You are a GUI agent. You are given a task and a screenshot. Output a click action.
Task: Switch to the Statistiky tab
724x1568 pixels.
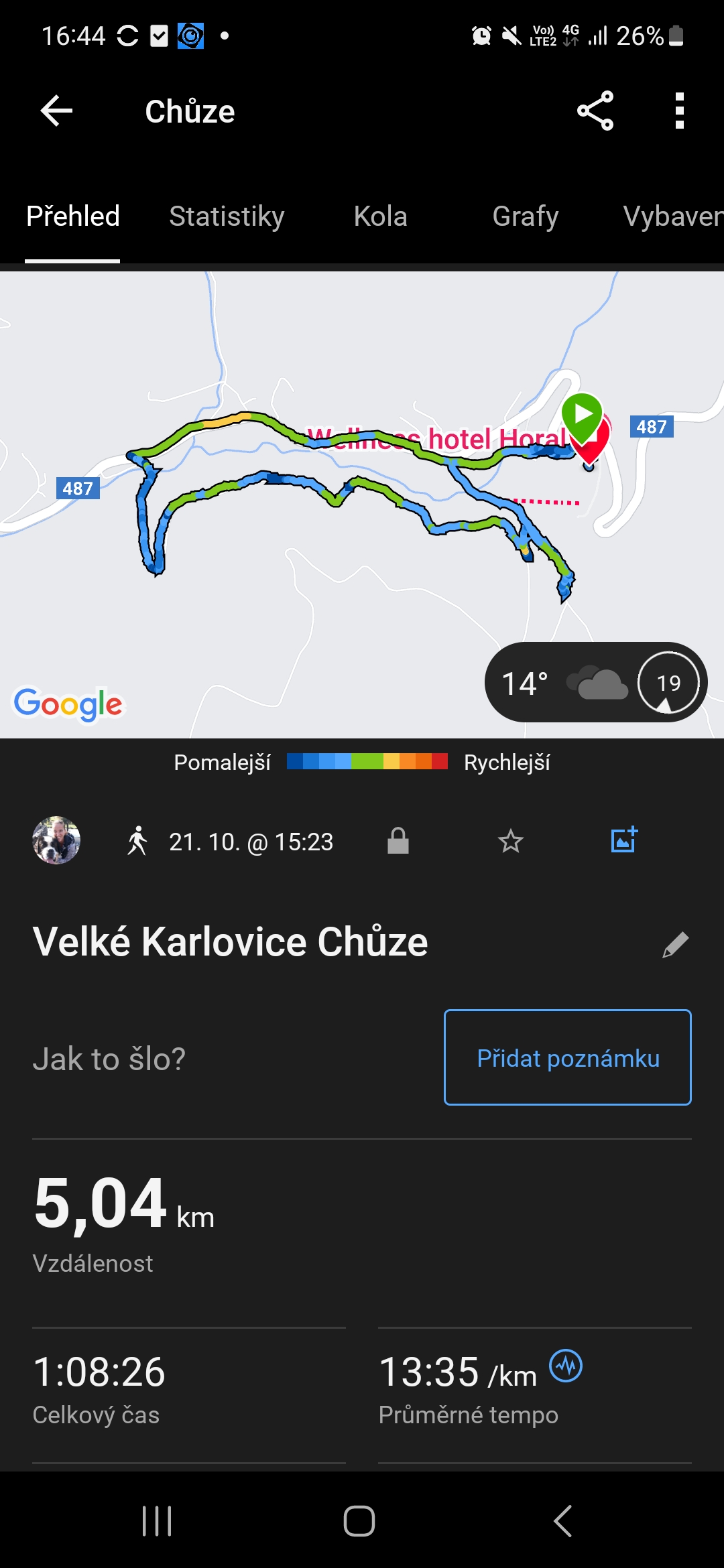[x=227, y=216]
